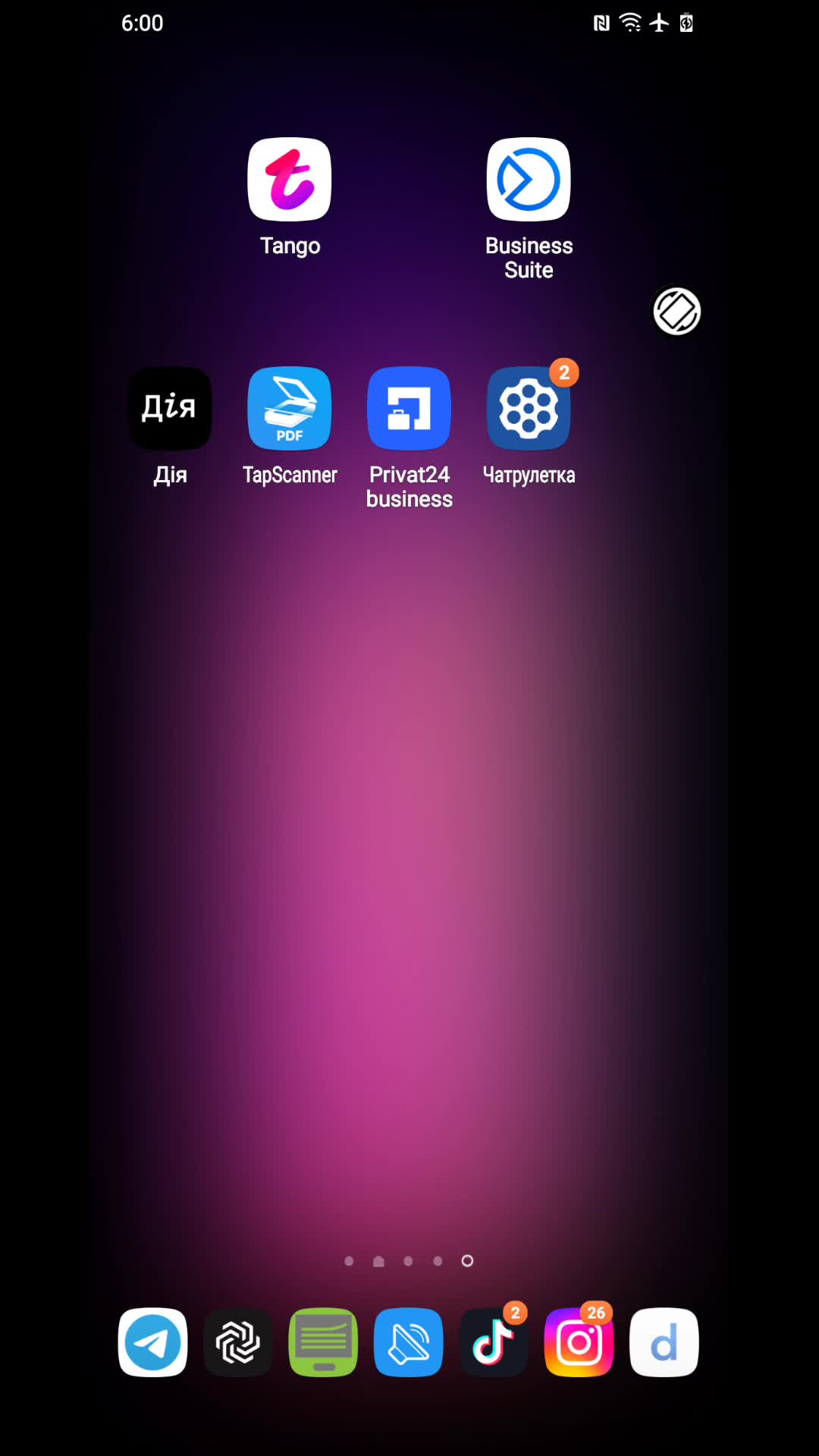Screen dimensions: 819x1456
Task: Open Privat24 business
Action: pyautogui.click(x=409, y=409)
